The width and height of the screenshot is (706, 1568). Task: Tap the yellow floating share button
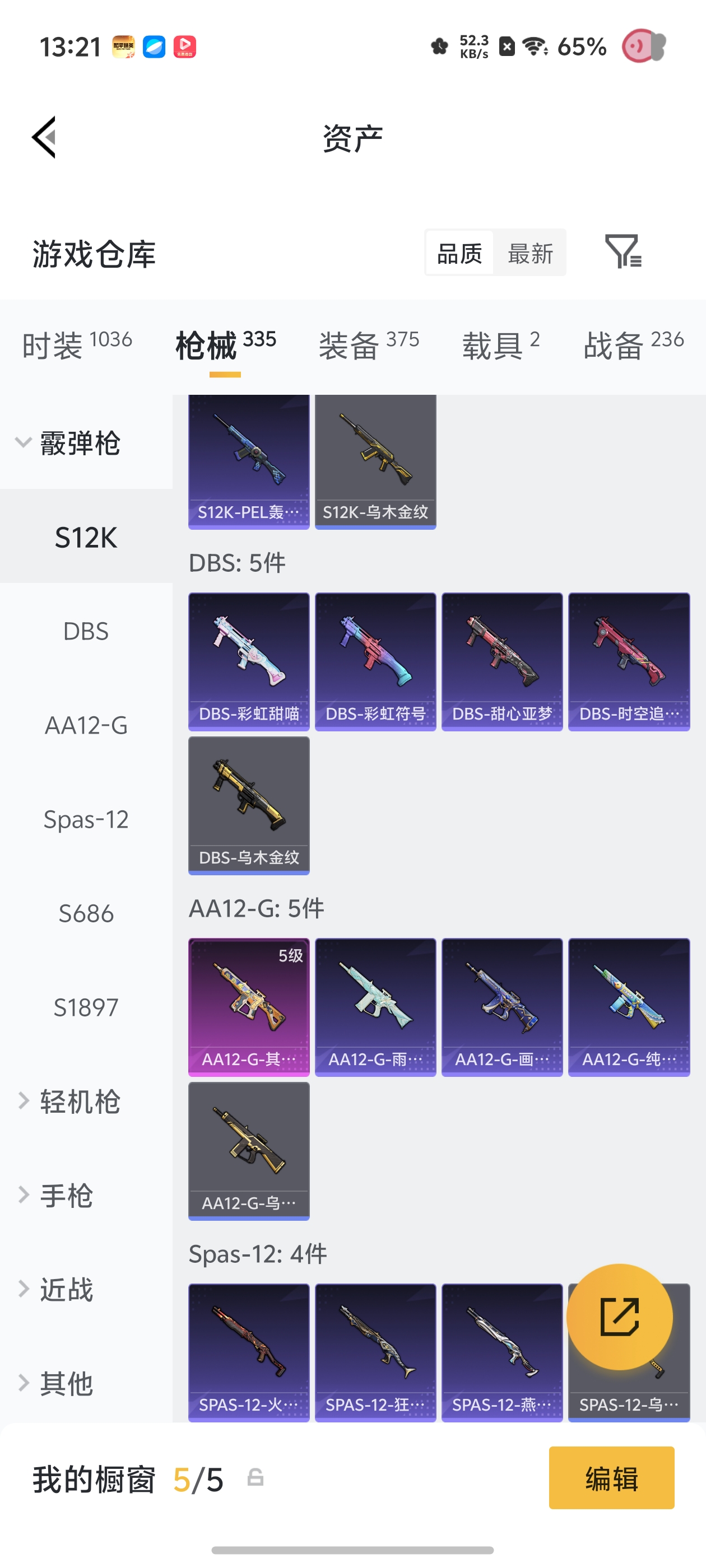pos(620,1317)
